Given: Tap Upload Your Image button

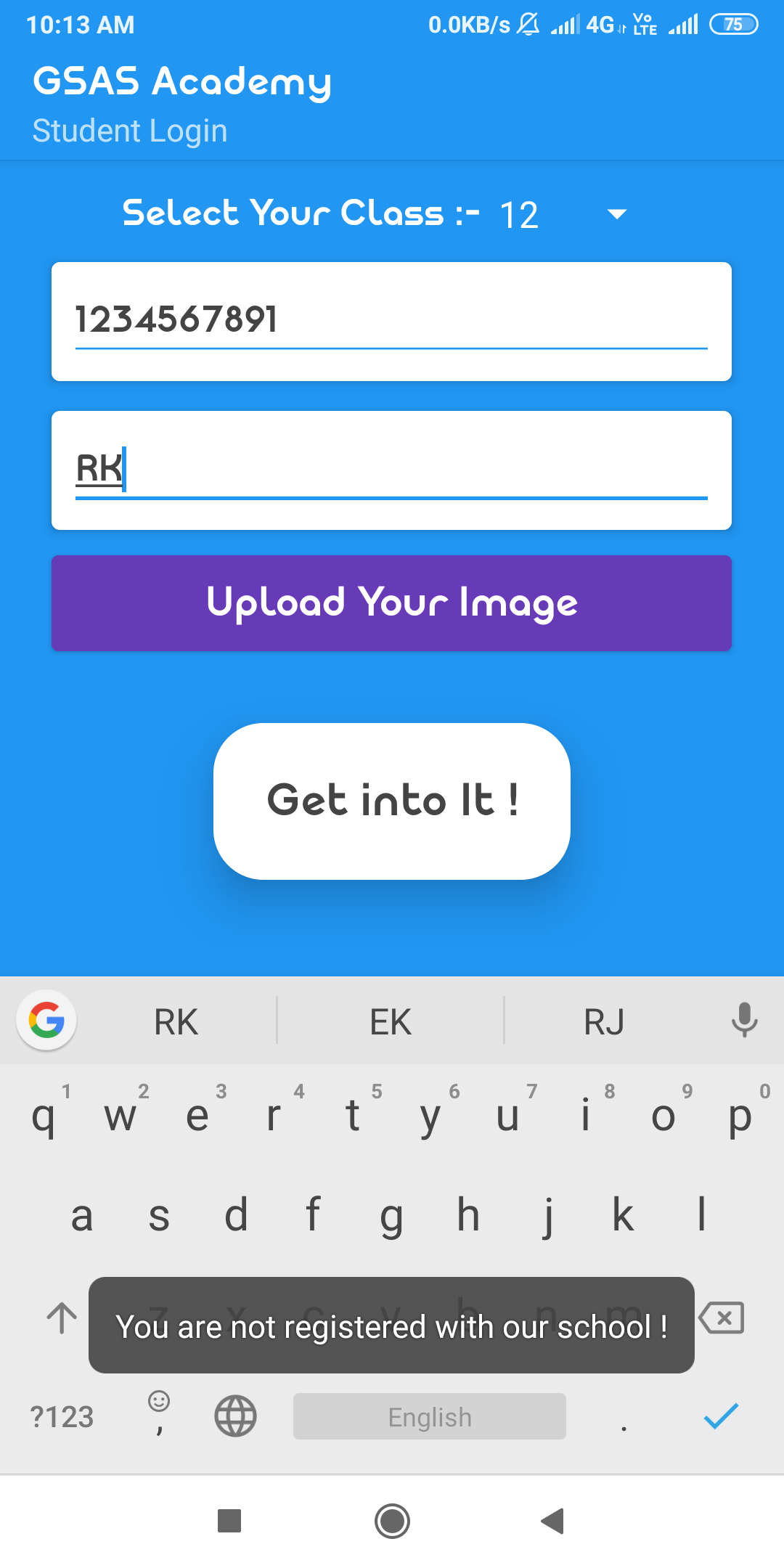Looking at the screenshot, I should (x=391, y=603).
